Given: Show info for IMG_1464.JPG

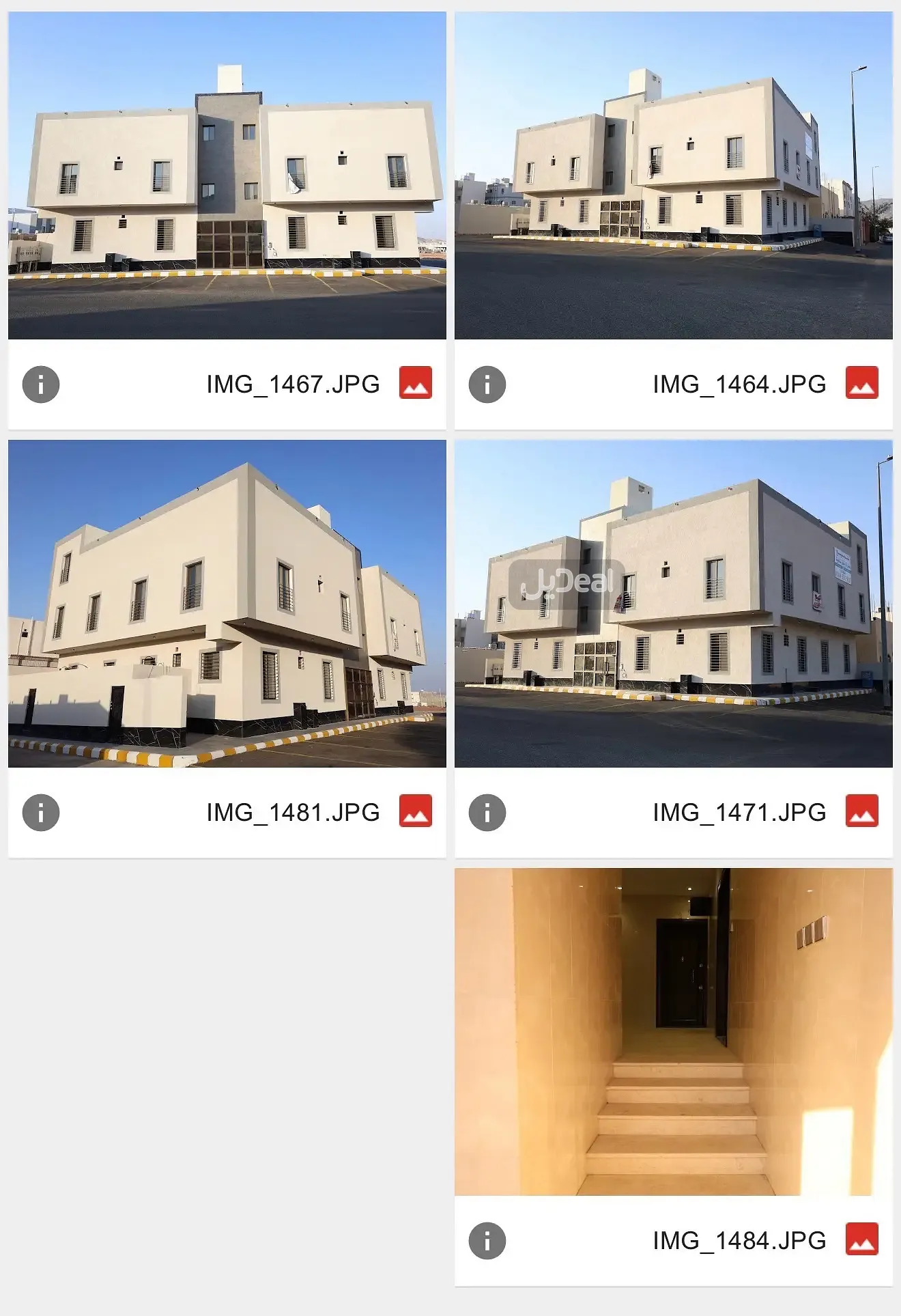Looking at the screenshot, I should point(487,384).
